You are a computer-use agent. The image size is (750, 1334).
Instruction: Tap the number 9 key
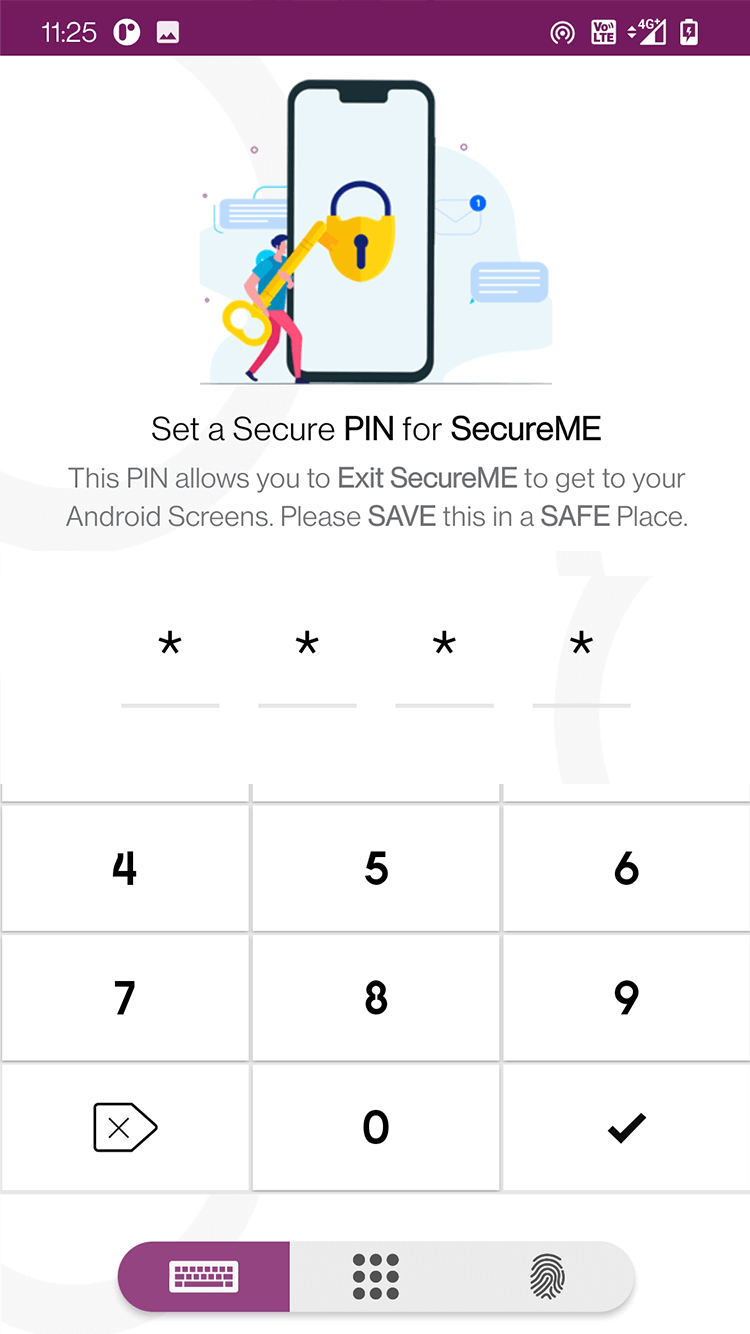pyautogui.click(x=626, y=997)
